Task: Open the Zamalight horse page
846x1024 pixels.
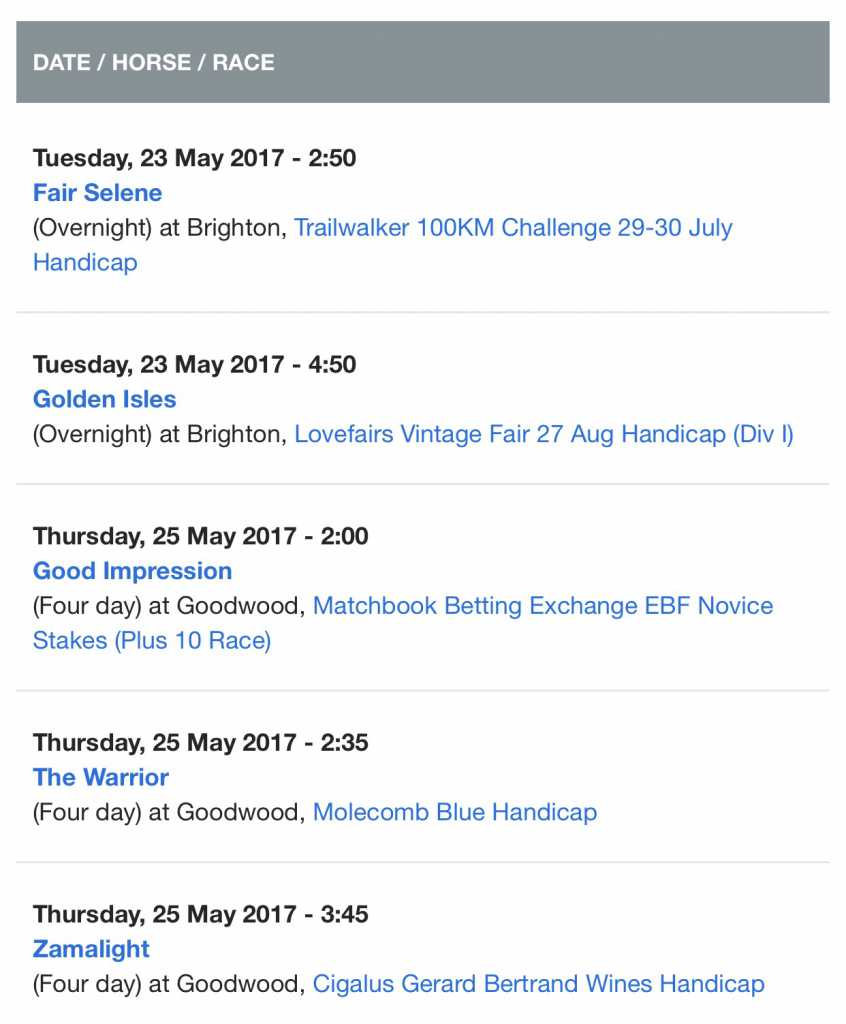Action: pos(91,949)
